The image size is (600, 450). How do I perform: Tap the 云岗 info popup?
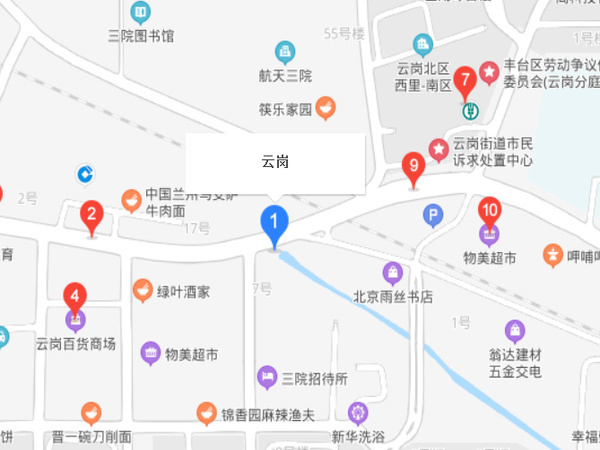coord(275,163)
